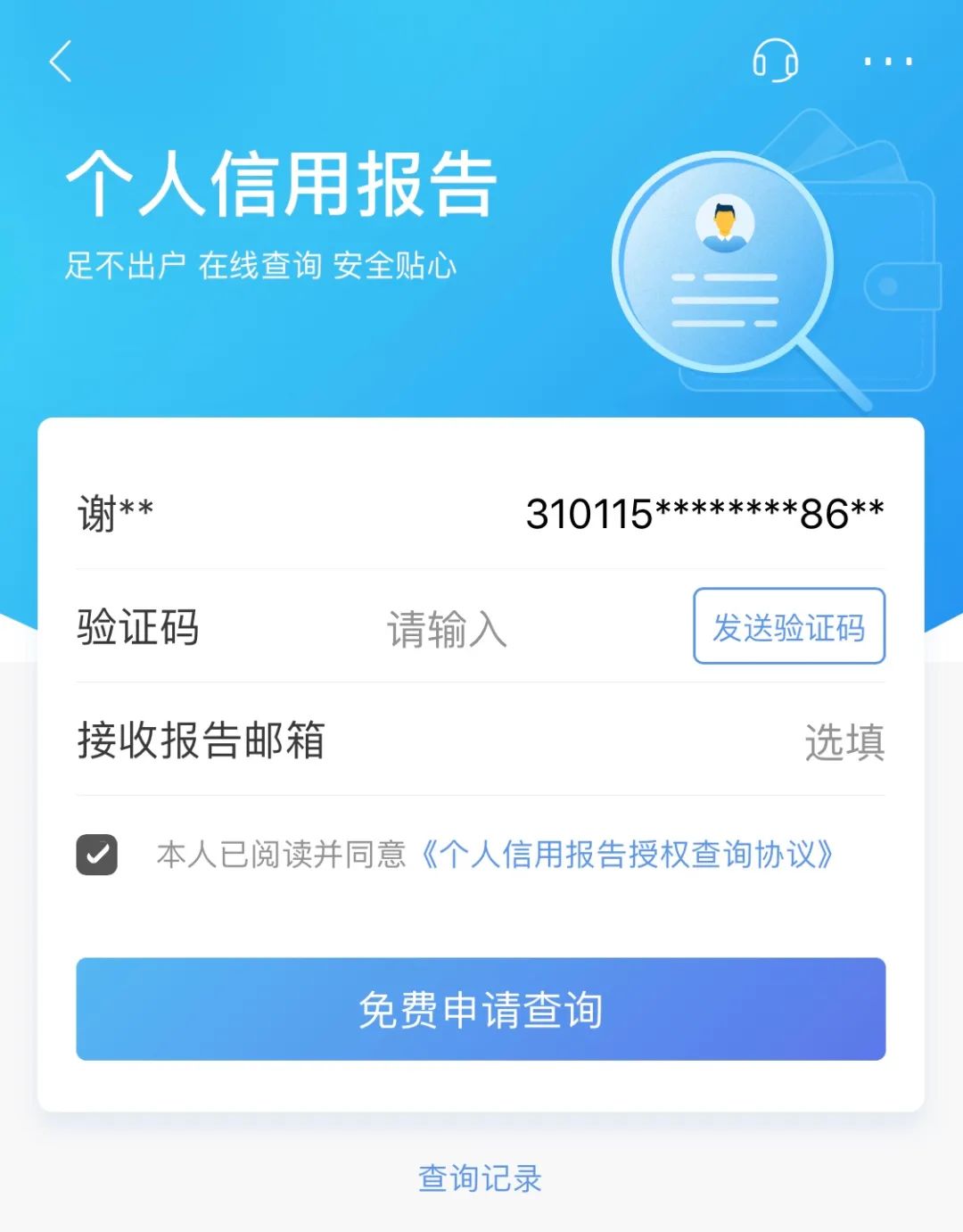The image size is (963, 1232).
Task: Tap the 足不出户 在线查询 安全贴心 tagline
Action: 263,265
